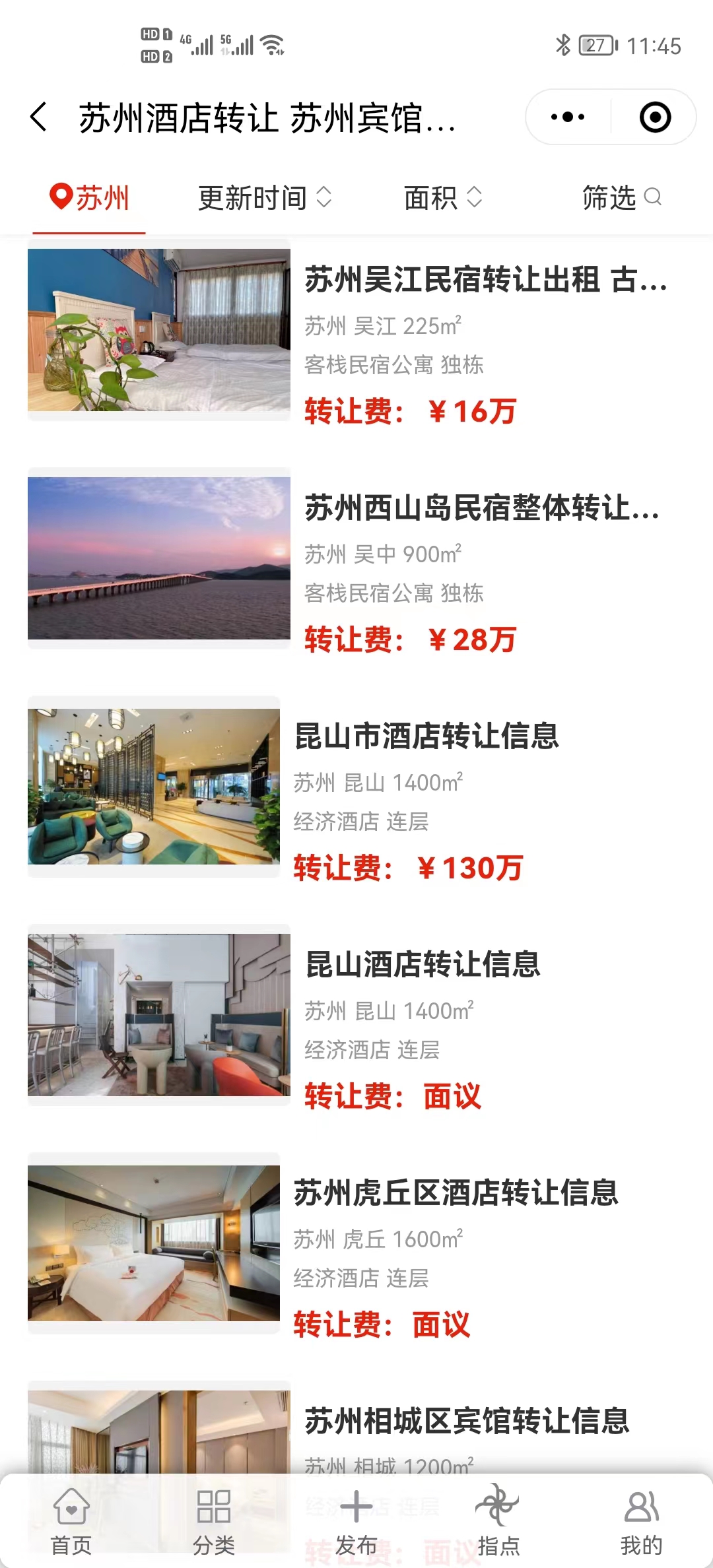Viewport: 713px width, 1568px height.
Task: Open the mini program three-dot menu
Action: (568, 117)
